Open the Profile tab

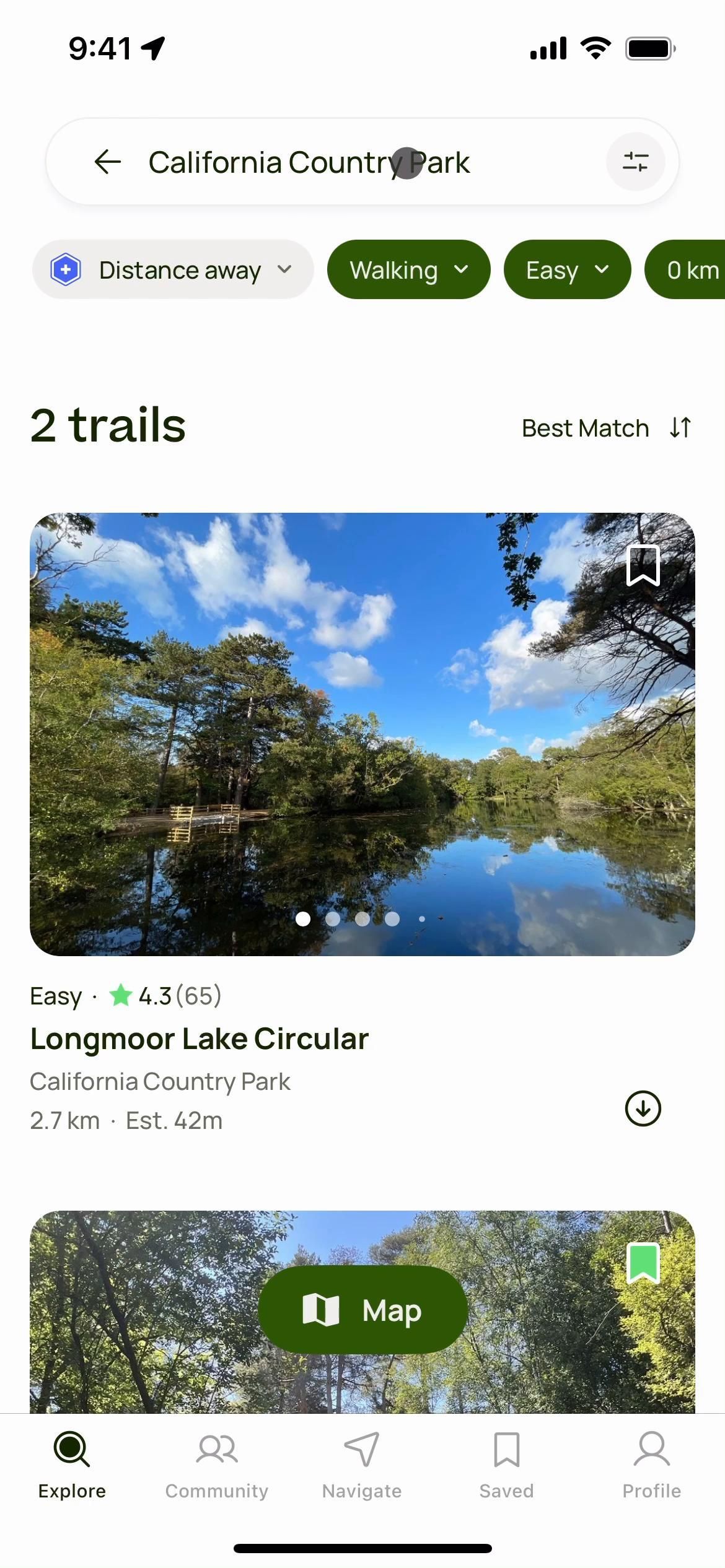pos(651,1465)
